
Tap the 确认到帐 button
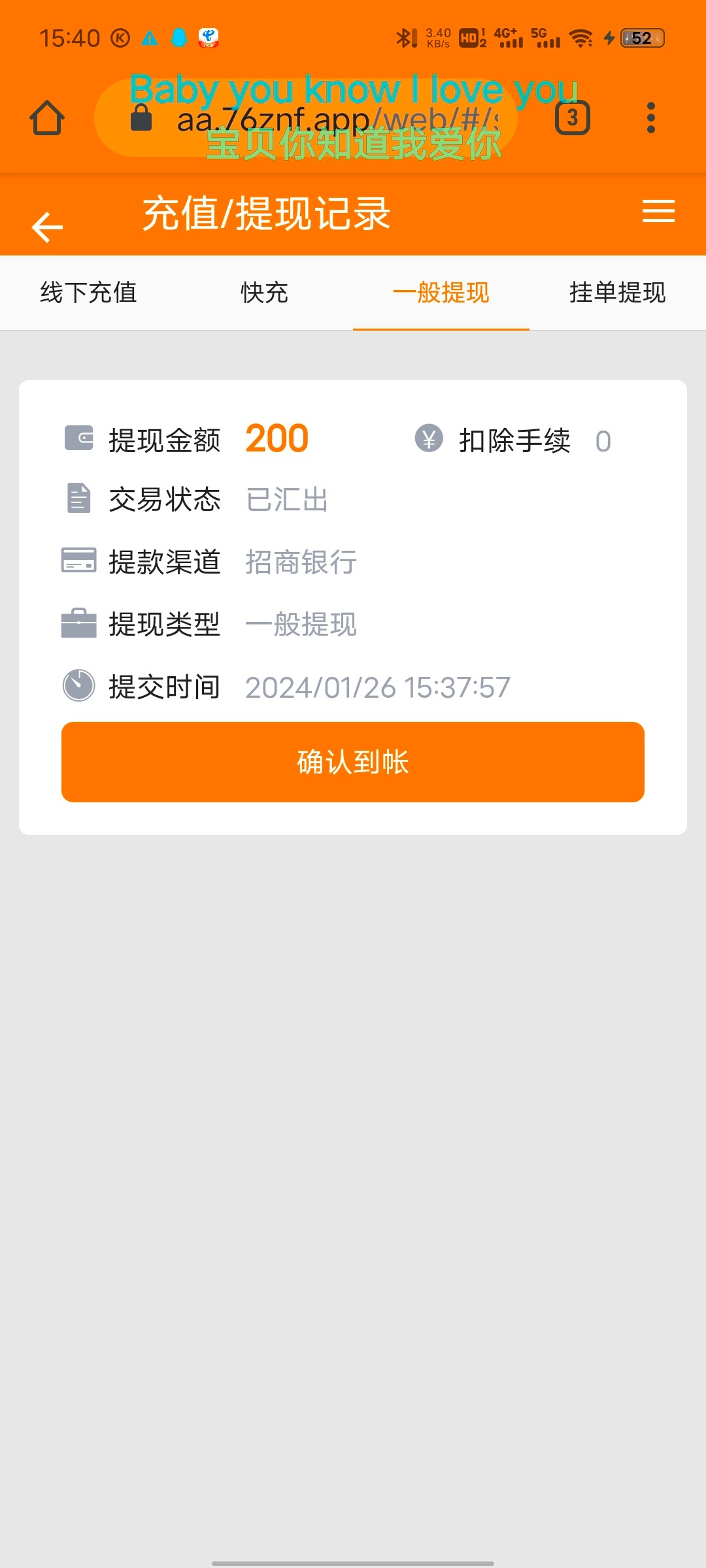353,762
